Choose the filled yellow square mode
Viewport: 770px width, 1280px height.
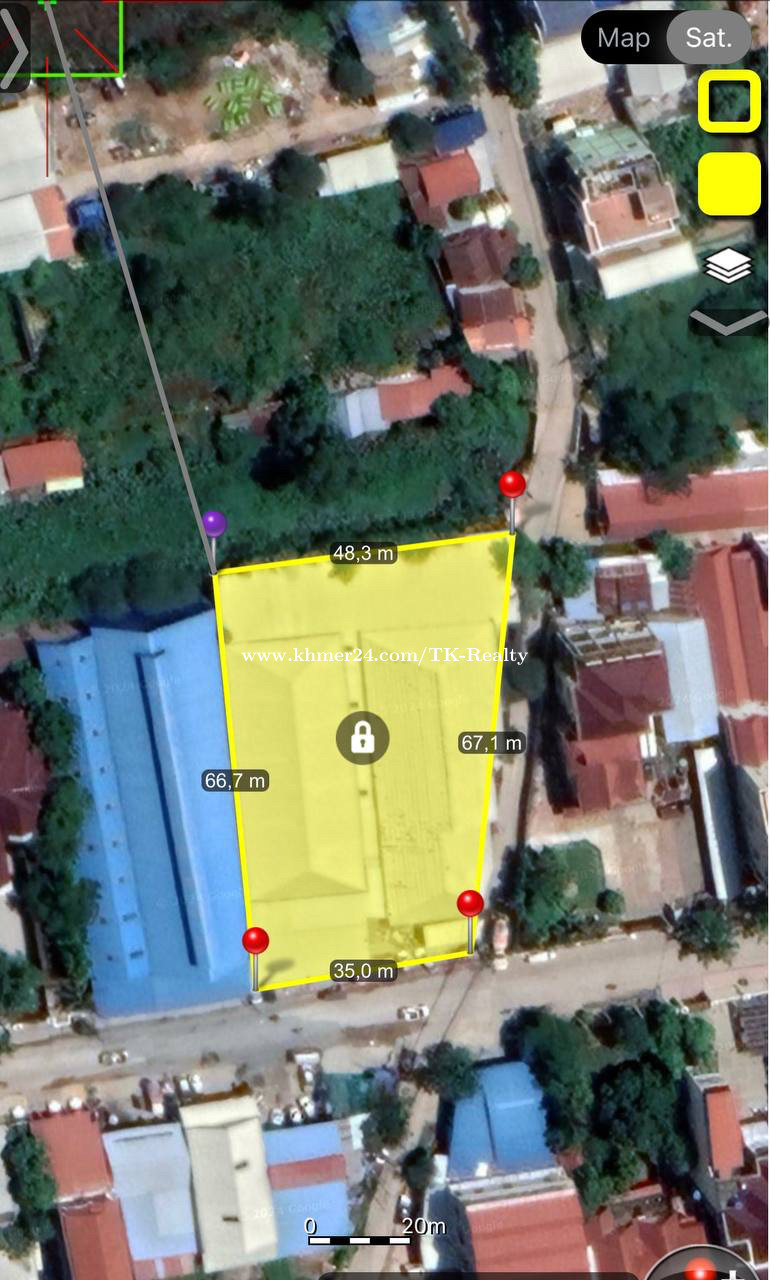[729, 183]
